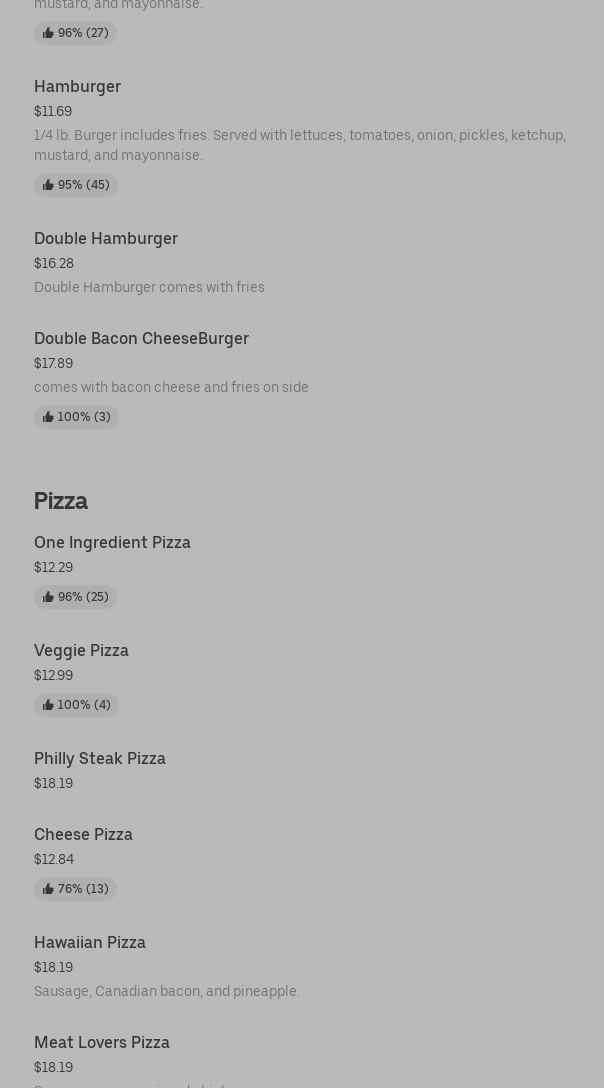Image resolution: width=604 pixels, height=1088 pixels.
Task: Tap the Cheese Pizza item
Action: pyautogui.click(x=83, y=835)
